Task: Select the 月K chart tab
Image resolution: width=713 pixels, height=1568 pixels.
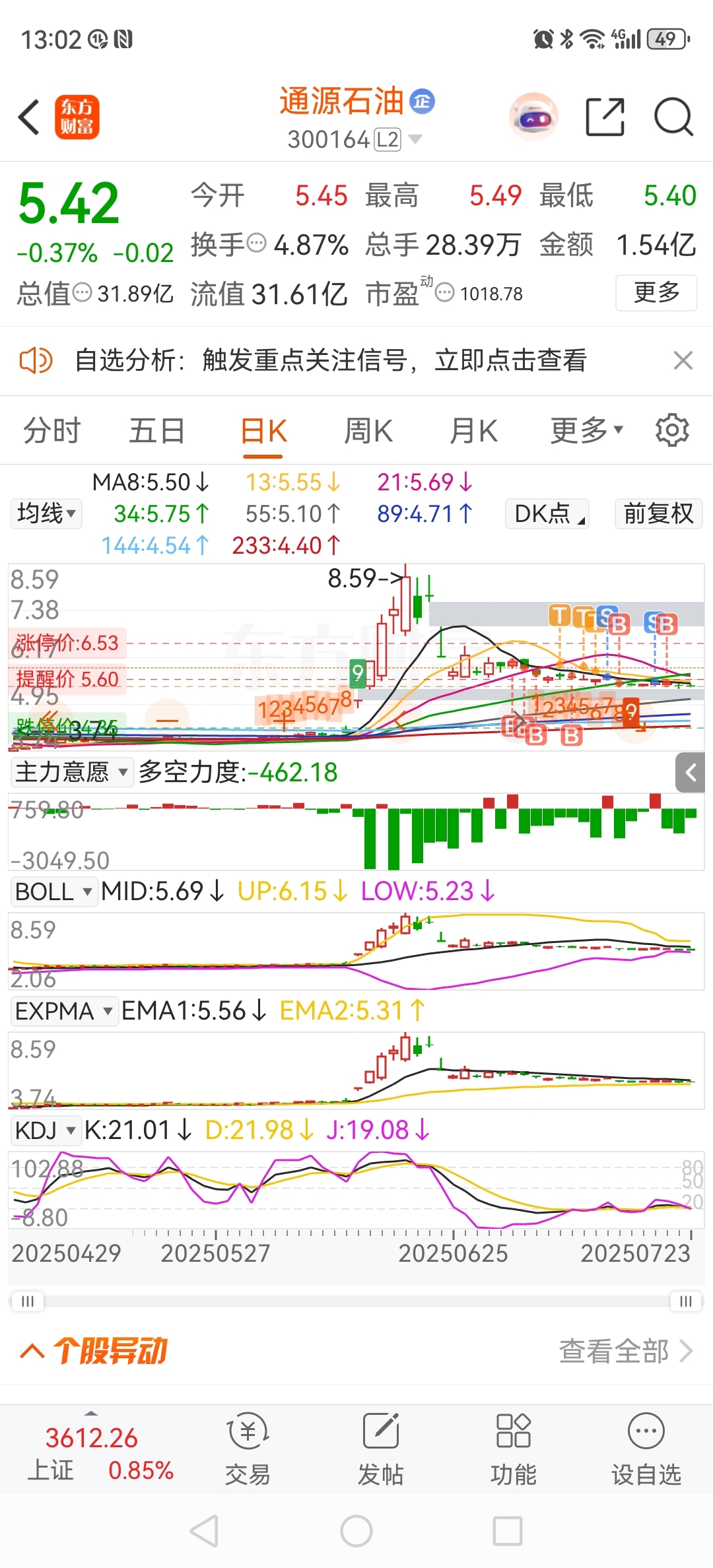Action: (x=473, y=431)
